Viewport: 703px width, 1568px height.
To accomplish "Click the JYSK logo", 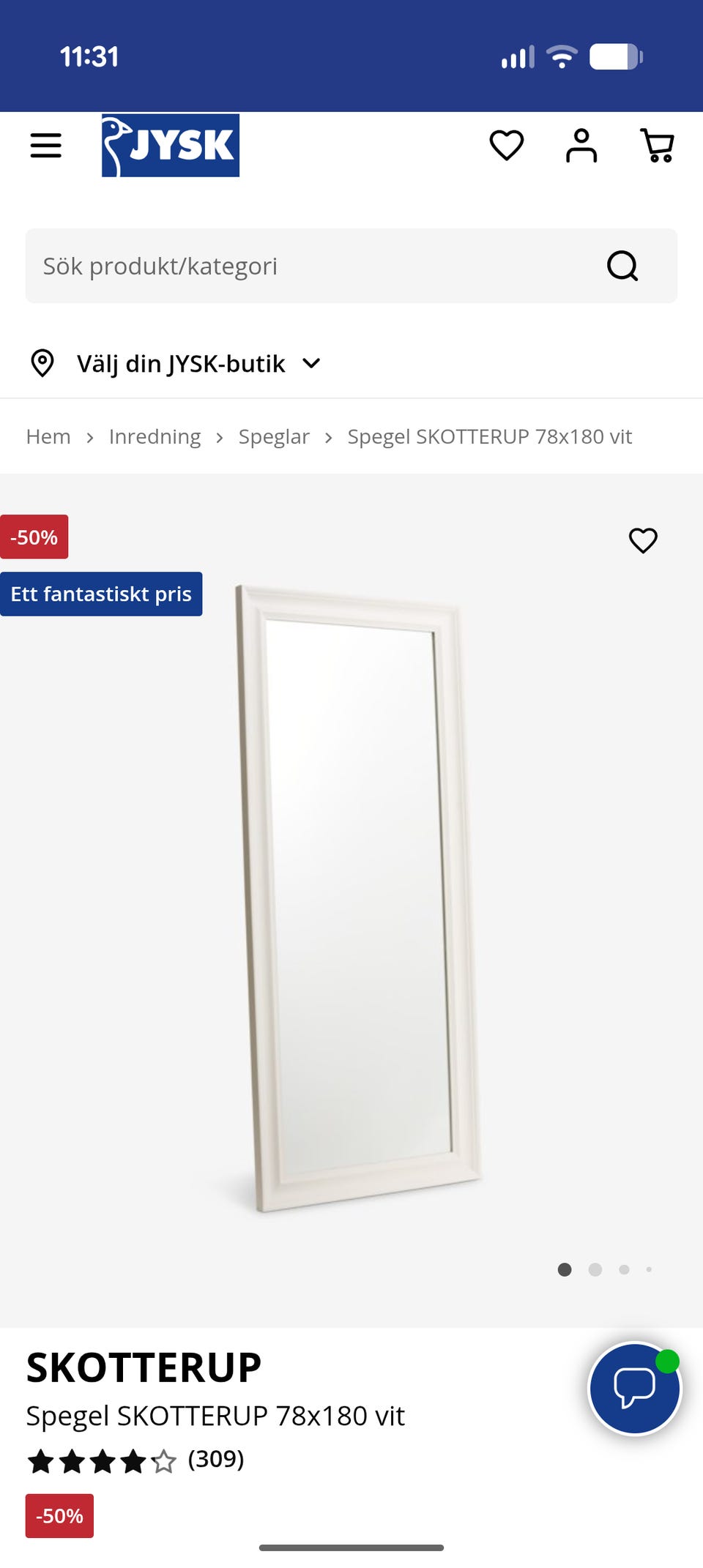I will (x=170, y=145).
